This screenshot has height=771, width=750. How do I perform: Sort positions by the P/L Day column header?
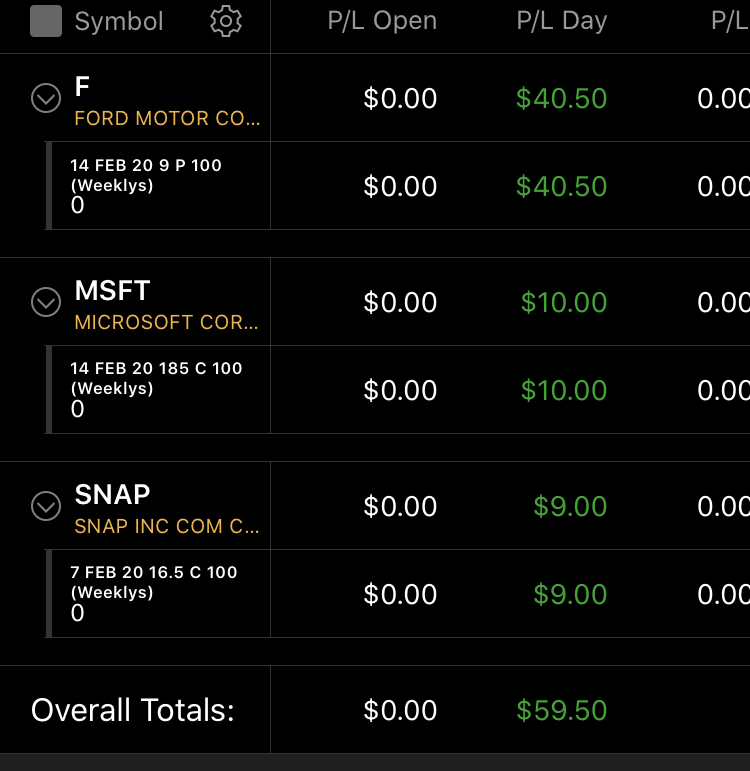point(562,21)
